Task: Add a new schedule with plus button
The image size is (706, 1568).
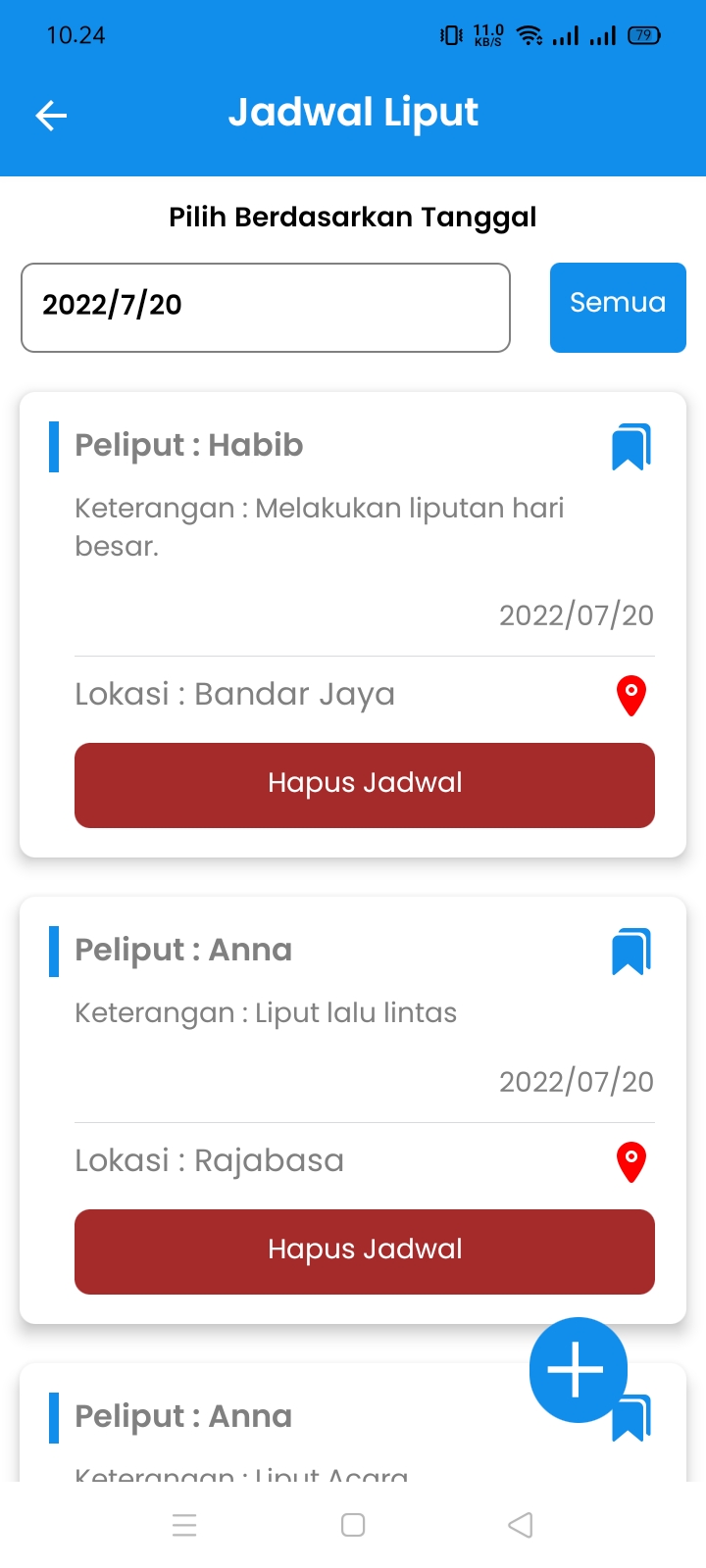Action: [x=579, y=1369]
